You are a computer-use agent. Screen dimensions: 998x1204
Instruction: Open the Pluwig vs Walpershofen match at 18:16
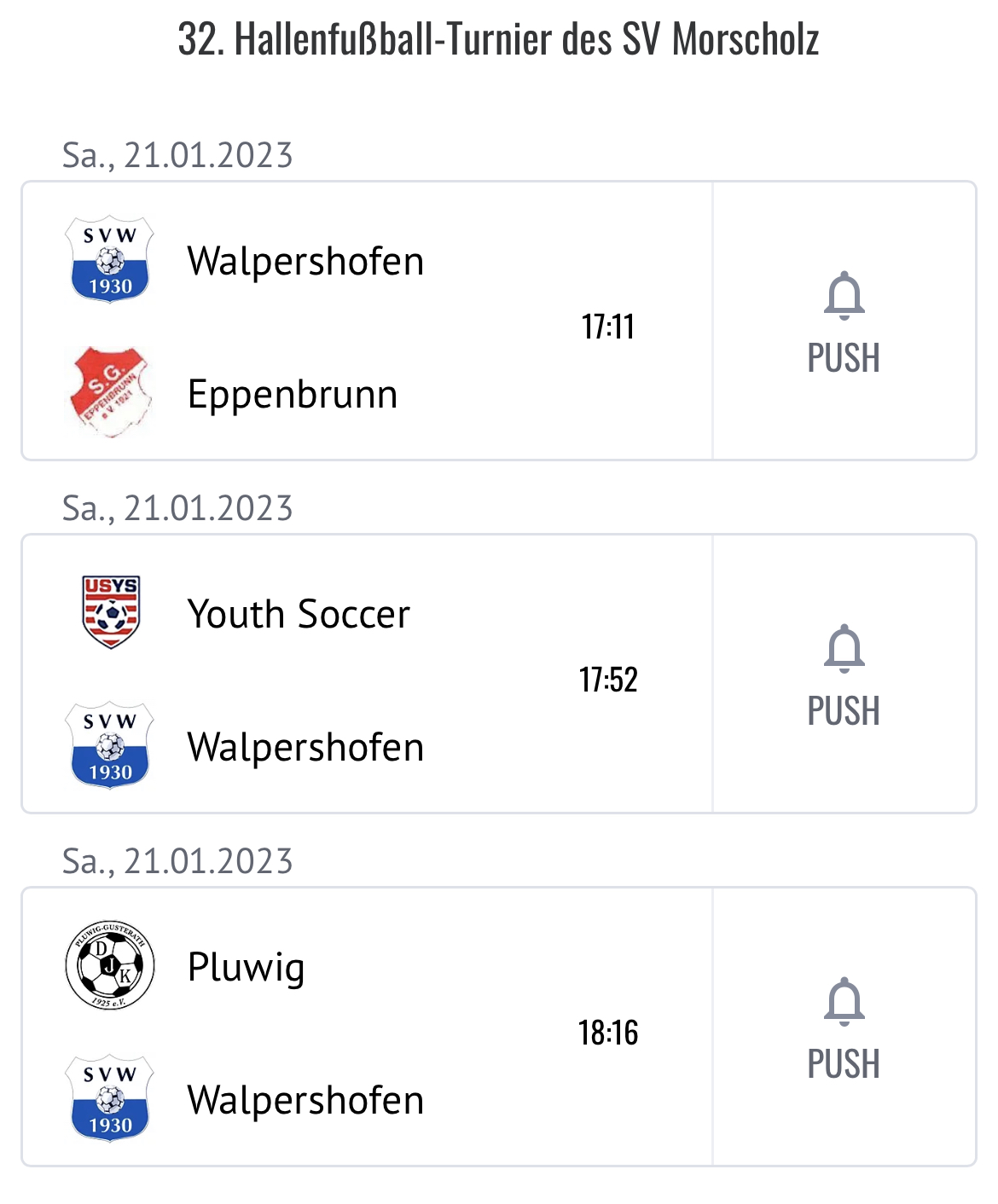point(367,1027)
